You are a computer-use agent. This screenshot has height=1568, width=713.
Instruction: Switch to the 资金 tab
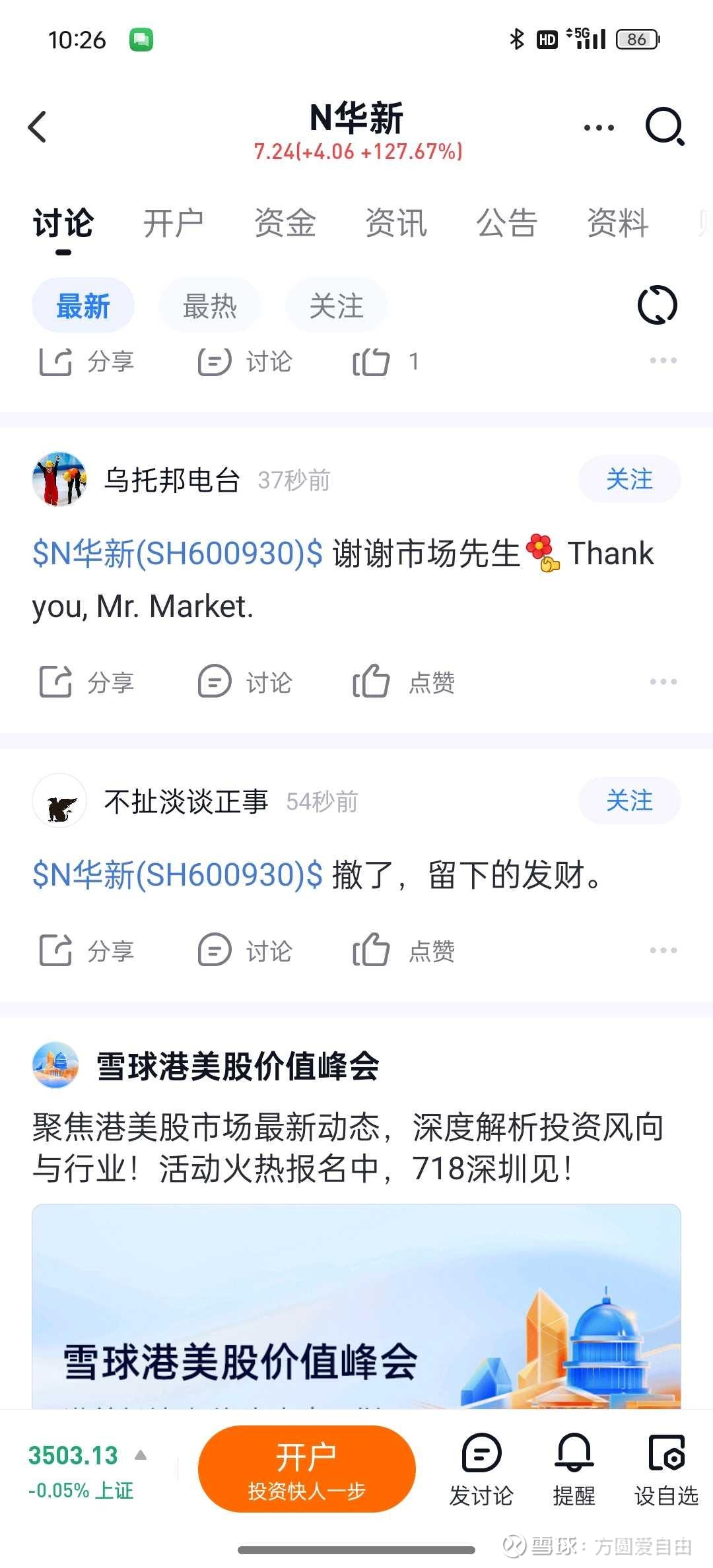tap(285, 223)
